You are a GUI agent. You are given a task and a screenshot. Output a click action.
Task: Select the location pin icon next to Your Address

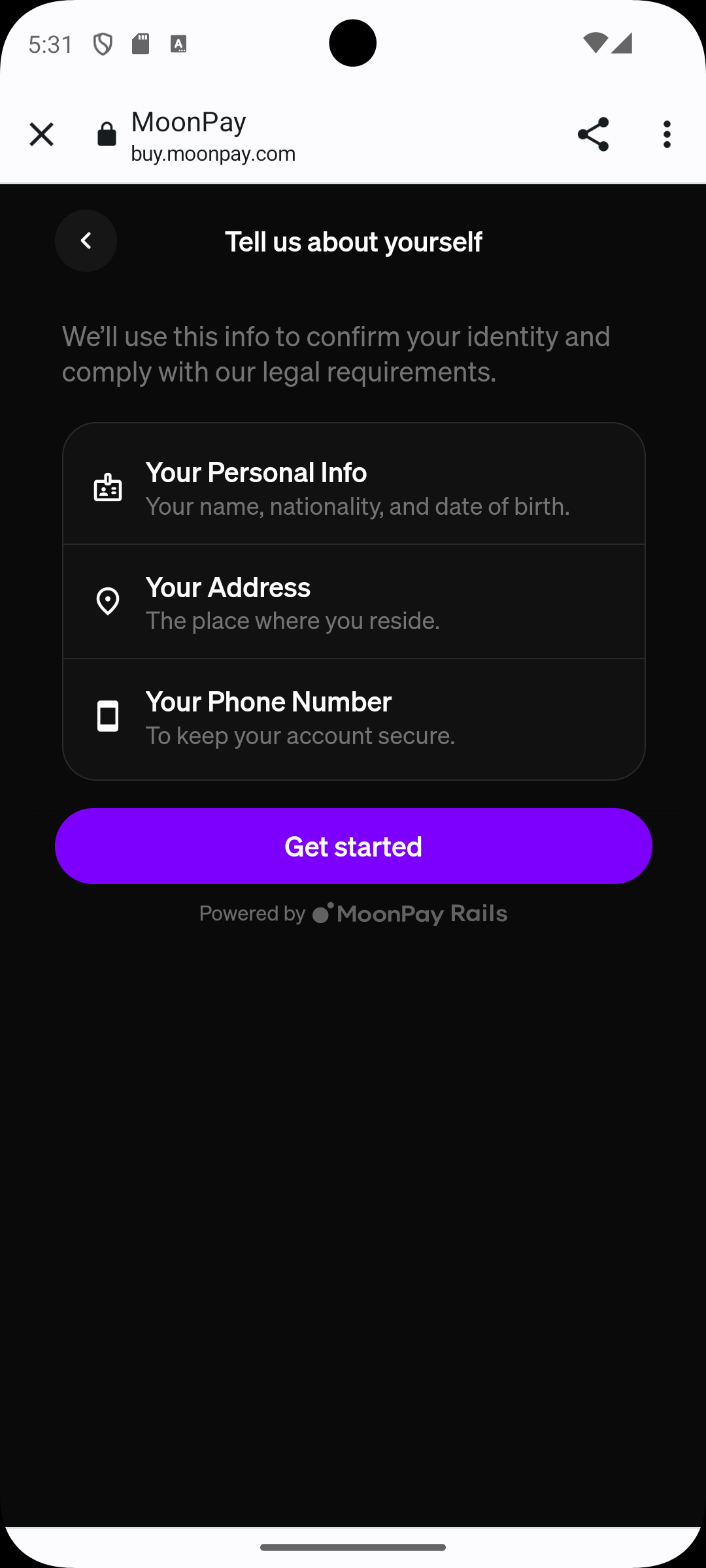[107, 601]
